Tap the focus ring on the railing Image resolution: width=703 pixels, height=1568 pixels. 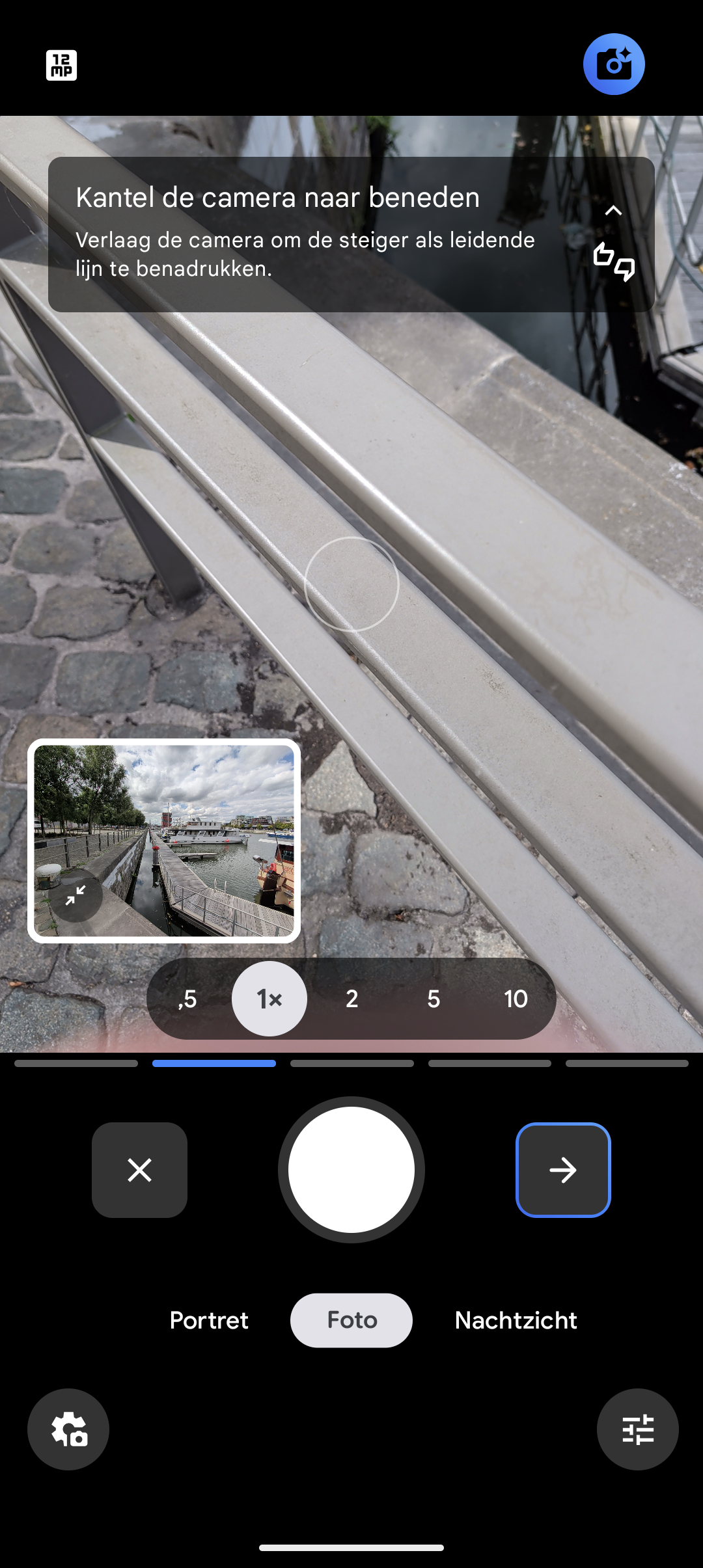(350, 582)
